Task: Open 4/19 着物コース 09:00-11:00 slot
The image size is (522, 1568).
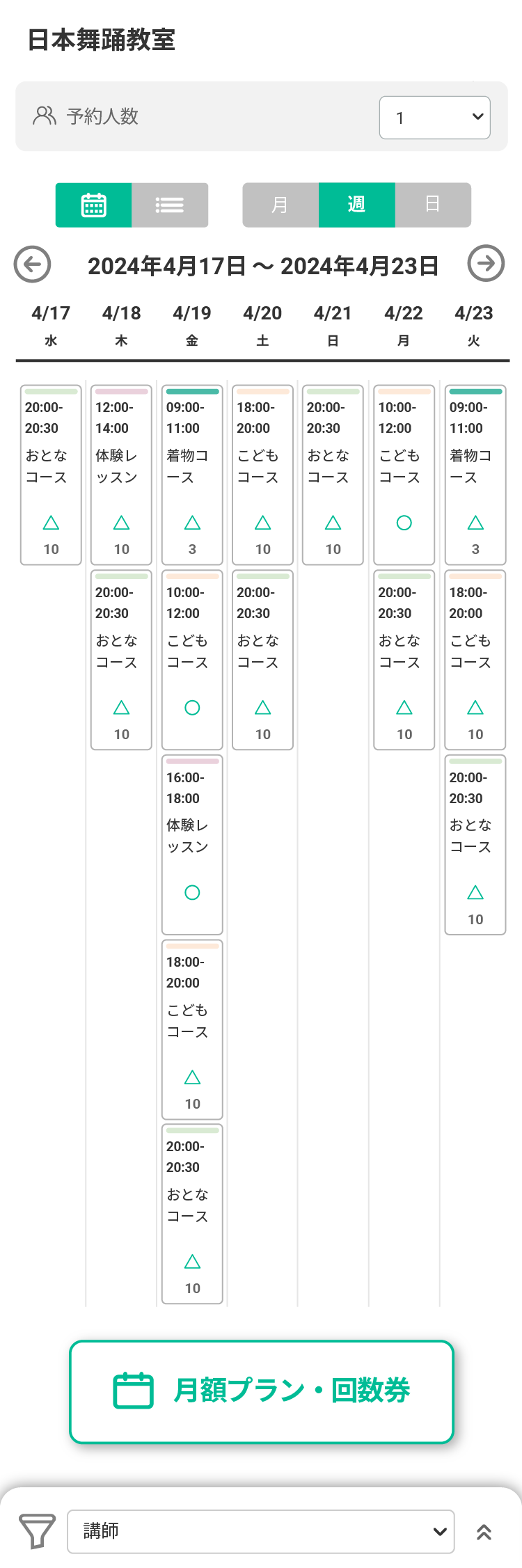Action: pos(192,475)
